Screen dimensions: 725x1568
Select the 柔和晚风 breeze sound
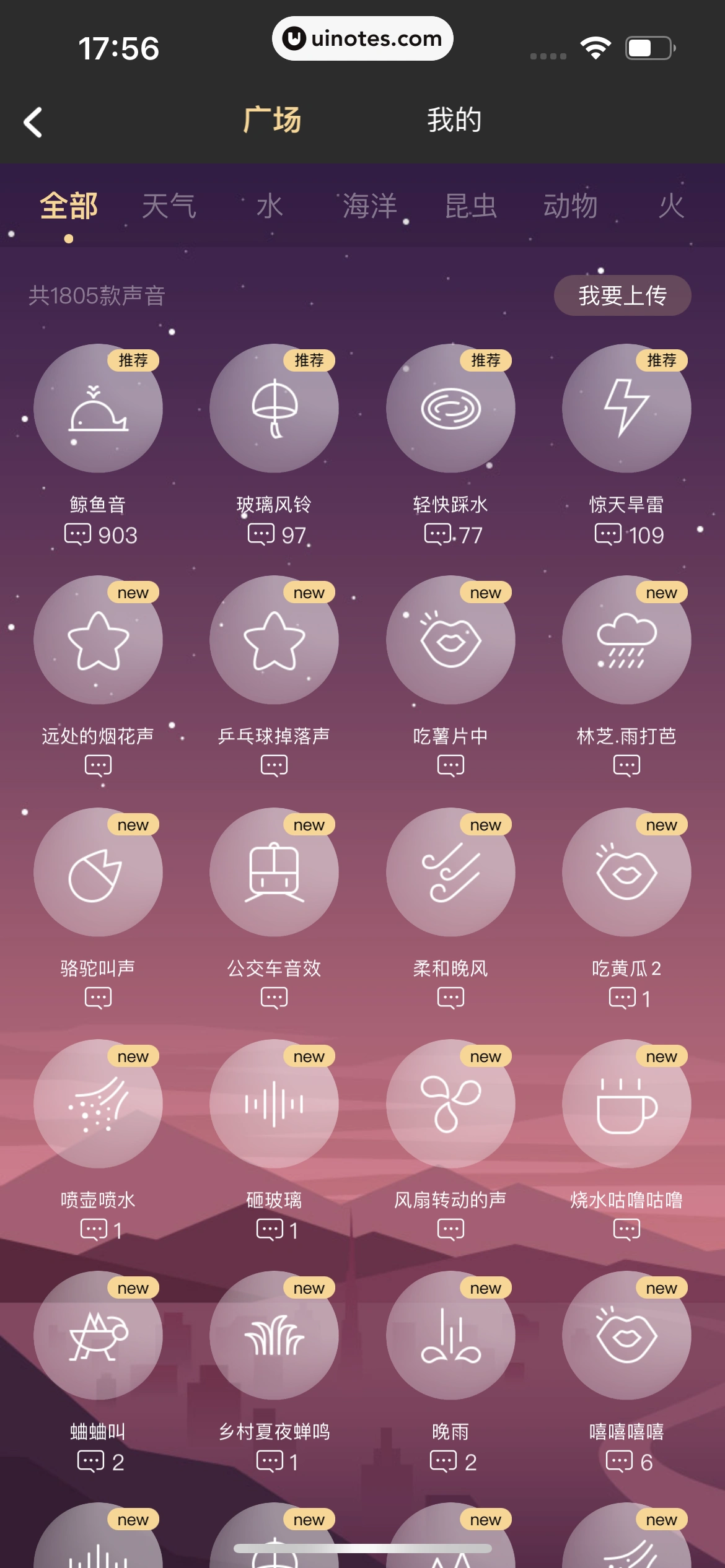pyautogui.click(x=450, y=872)
